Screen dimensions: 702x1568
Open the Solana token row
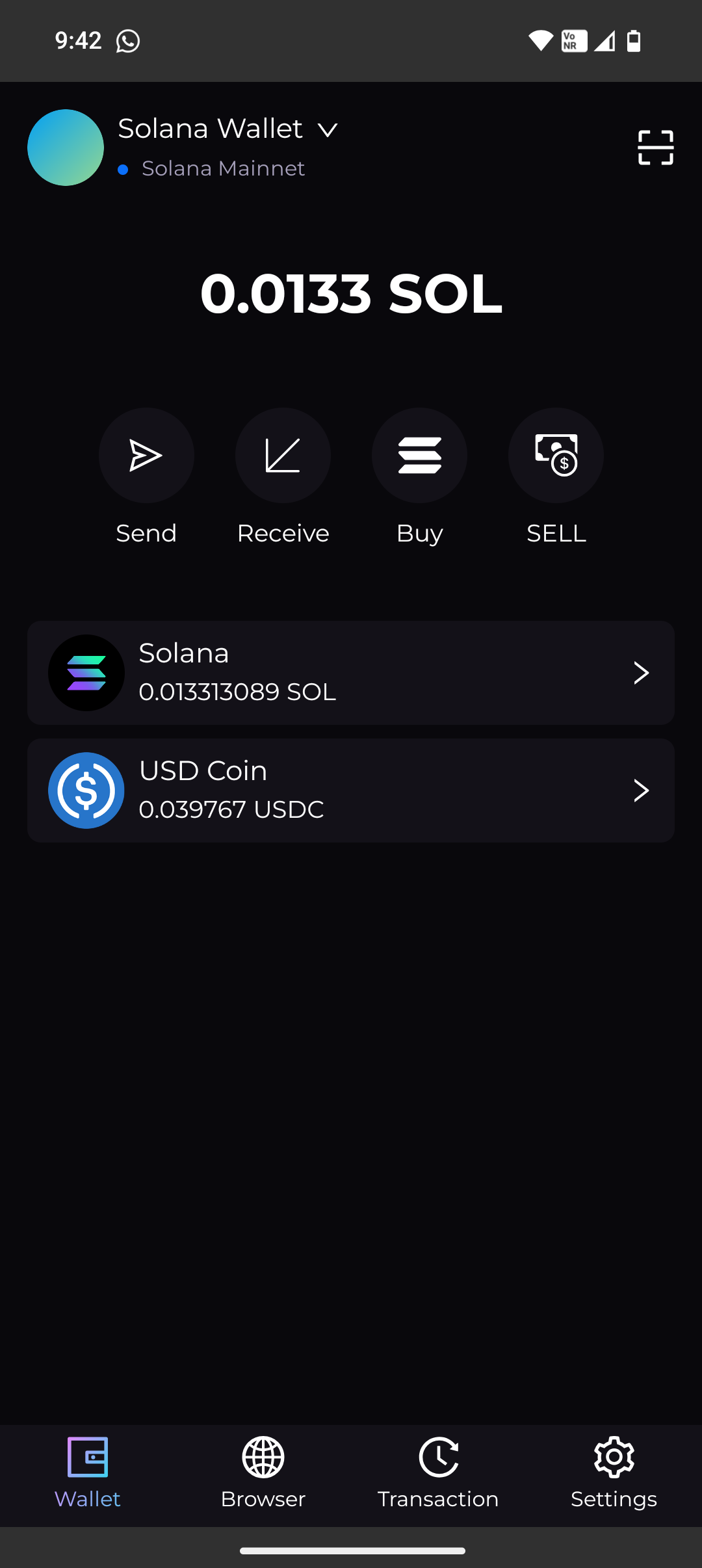[351, 673]
